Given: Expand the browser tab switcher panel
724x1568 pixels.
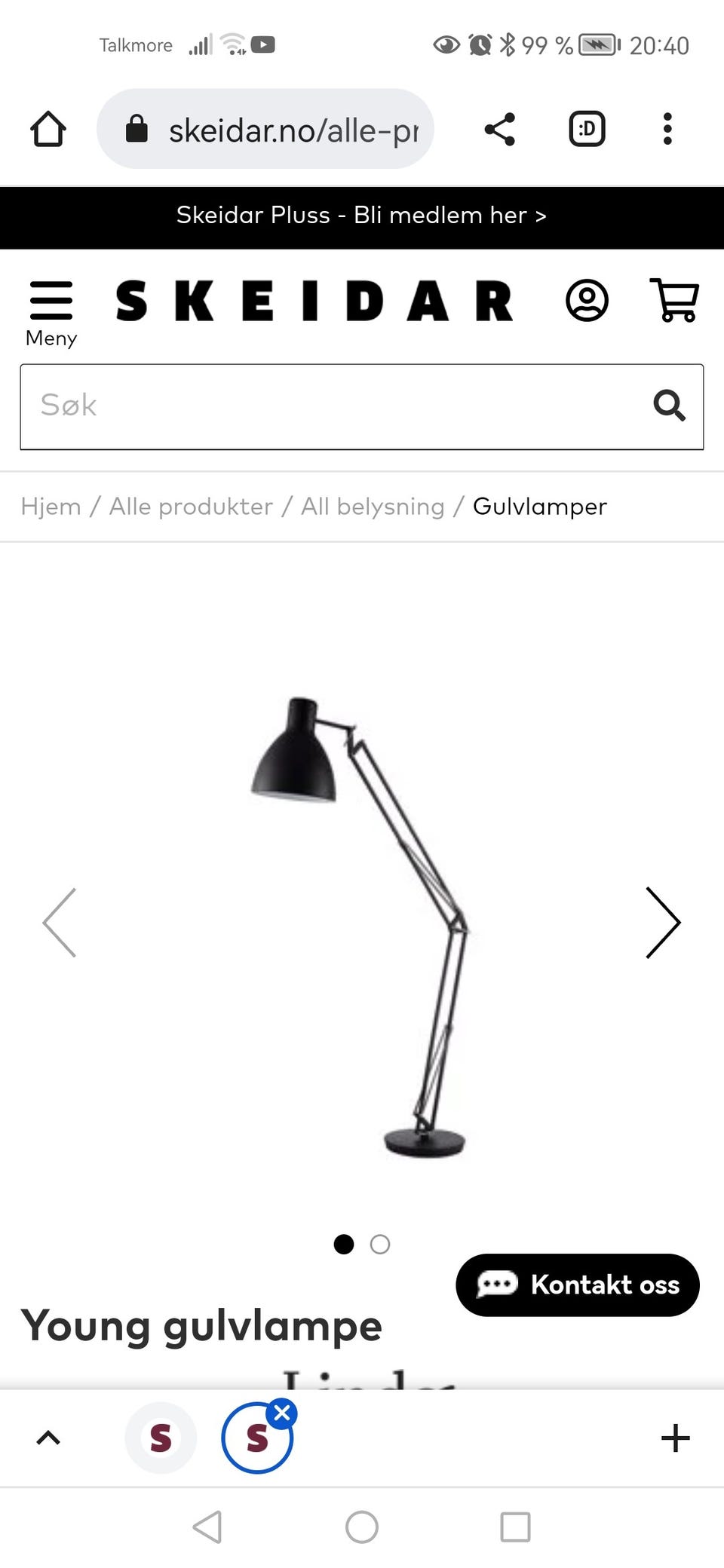Looking at the screenshot, I should 48,1438.
